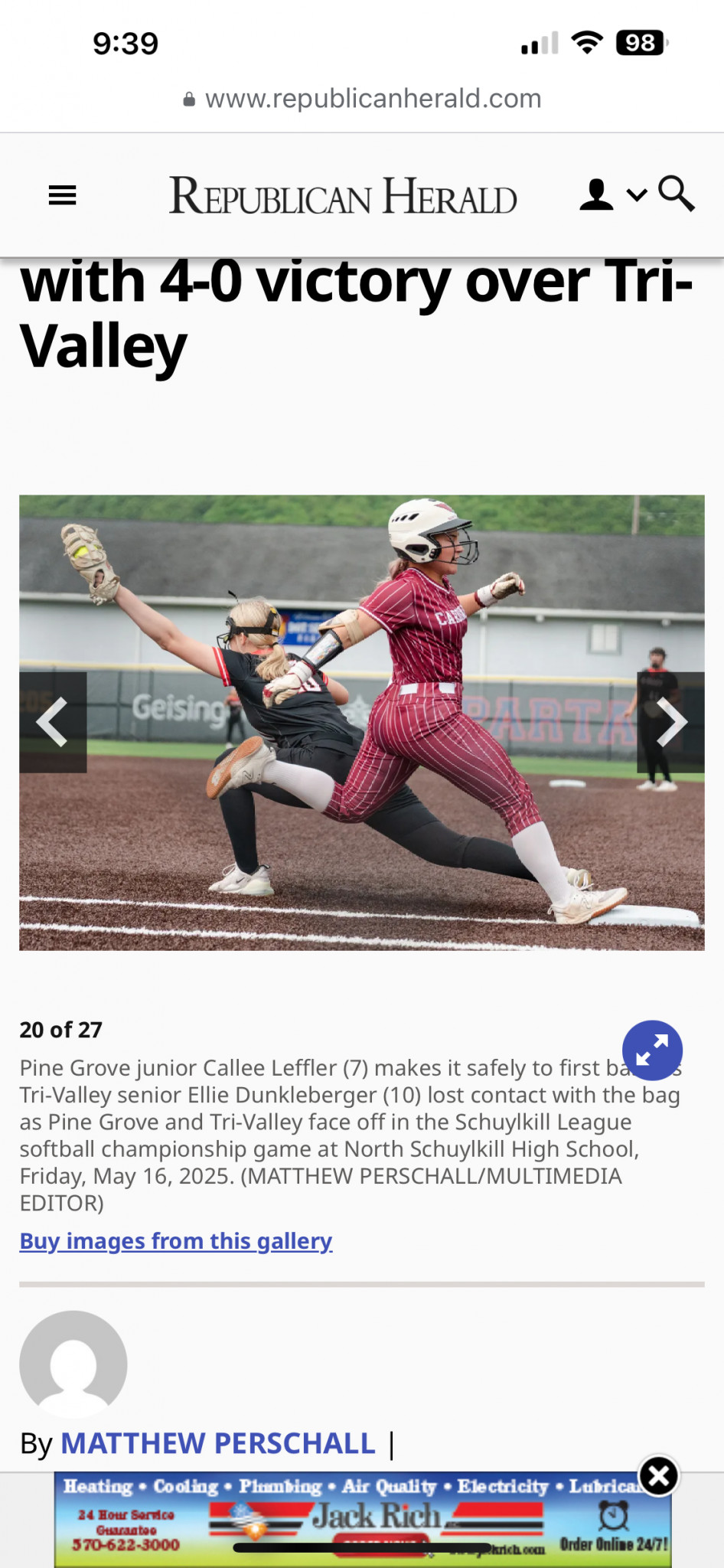Show the next gallery photo
The height and width of the screenshot is (1568, 724).
tap(670, 722)
